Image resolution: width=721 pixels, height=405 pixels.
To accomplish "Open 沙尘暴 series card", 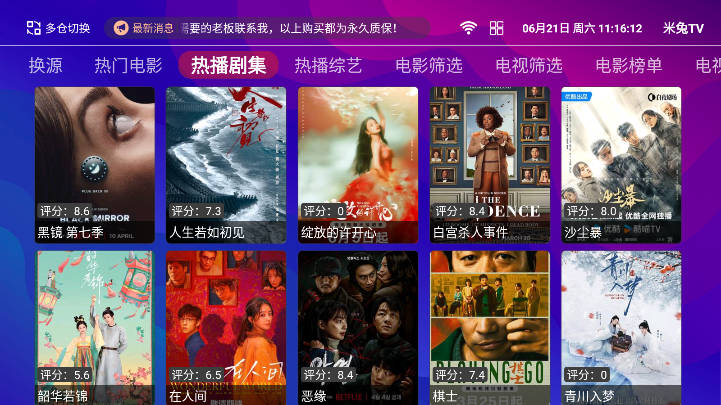I will pyautogui.click(x=621, y=165).
